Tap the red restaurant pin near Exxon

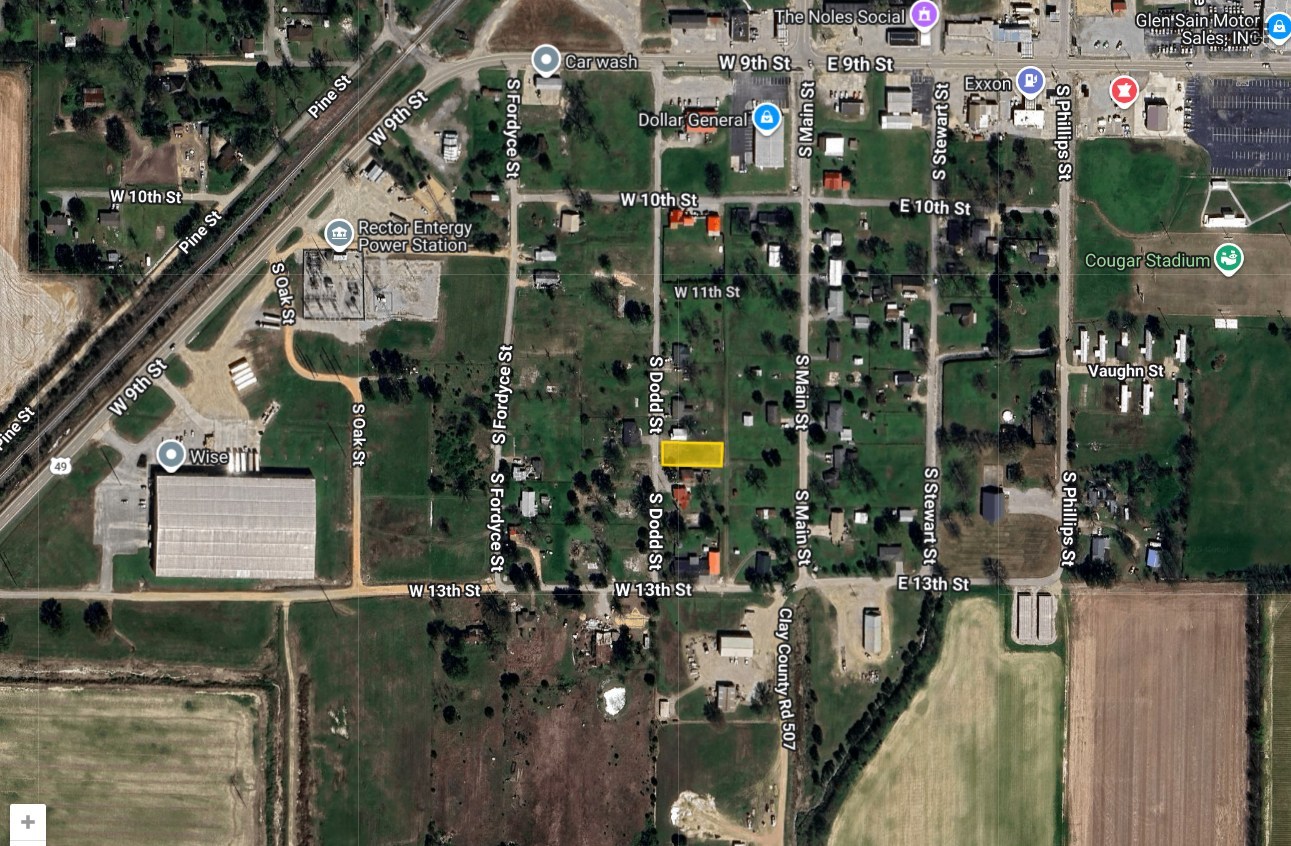click(1124, 92)
